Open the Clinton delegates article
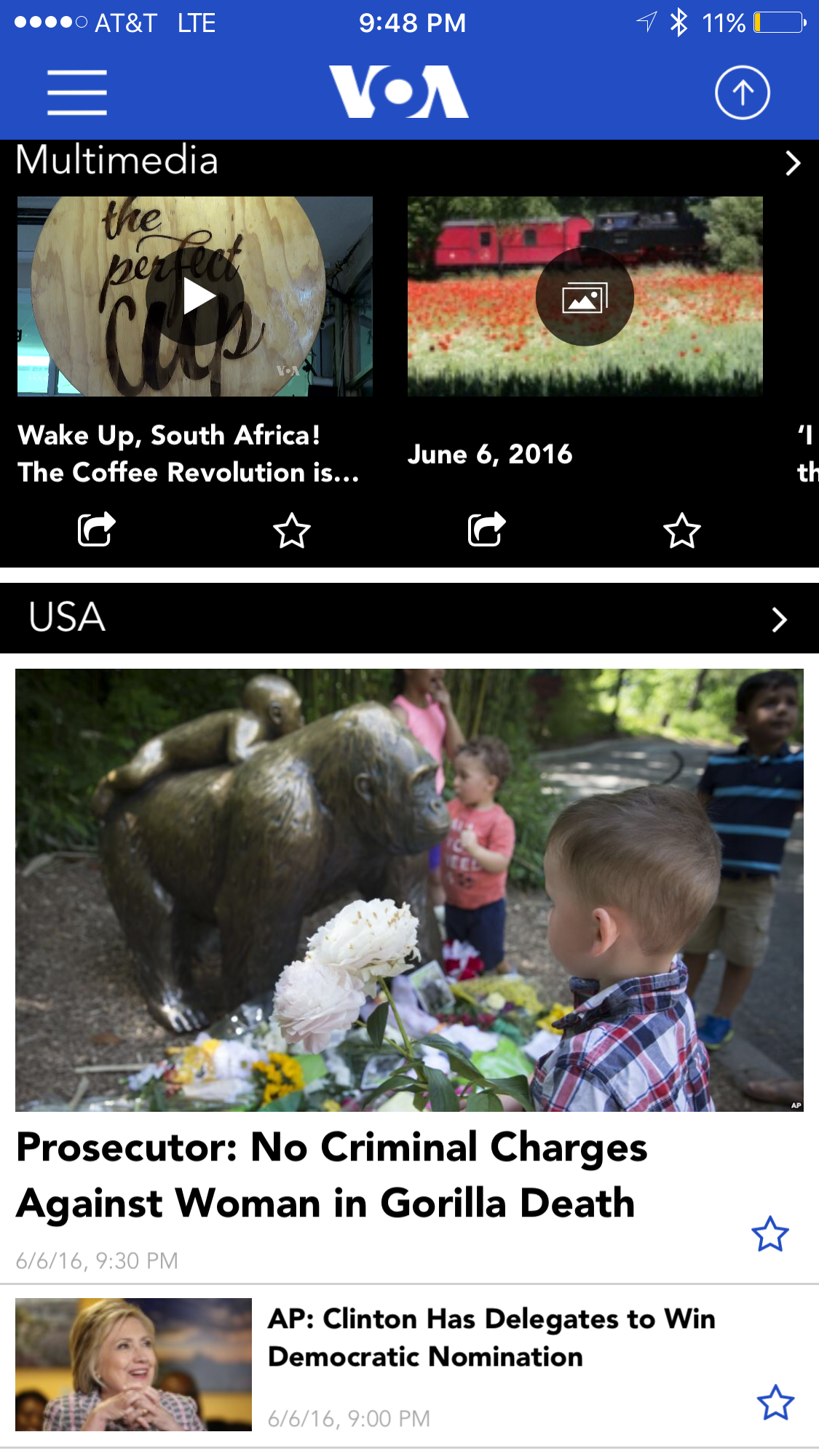Viewport: 819px width, 1456px height. 491,1337
